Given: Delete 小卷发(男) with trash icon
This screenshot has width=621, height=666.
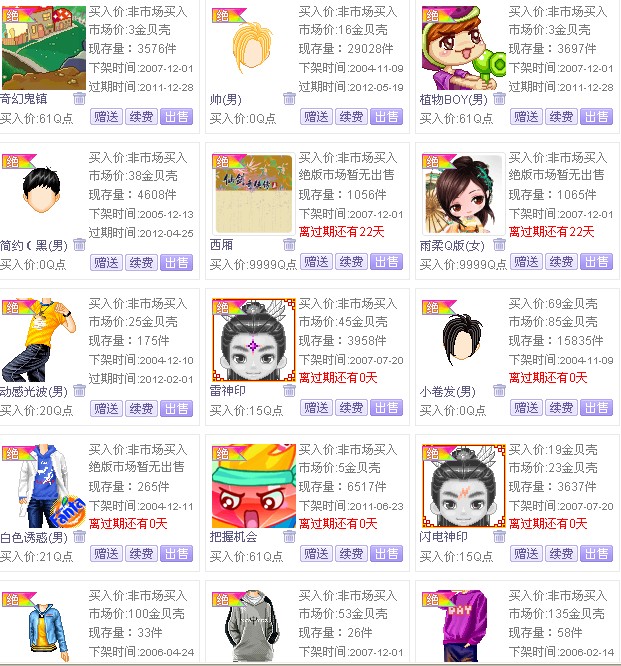Looking at the screenshot, I should (x=499, y=390).
